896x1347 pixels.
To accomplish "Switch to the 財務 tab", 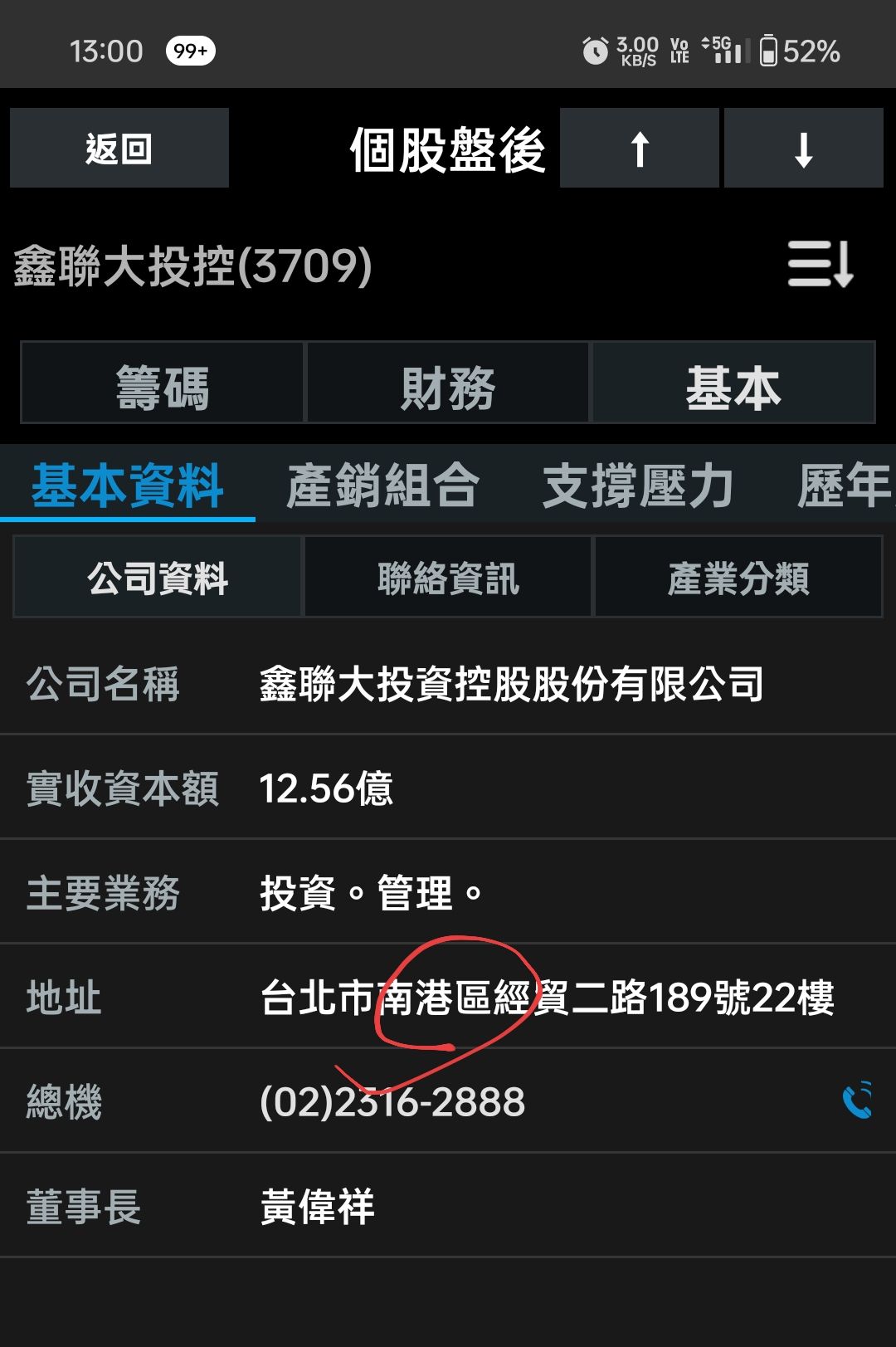I will 448,383.
